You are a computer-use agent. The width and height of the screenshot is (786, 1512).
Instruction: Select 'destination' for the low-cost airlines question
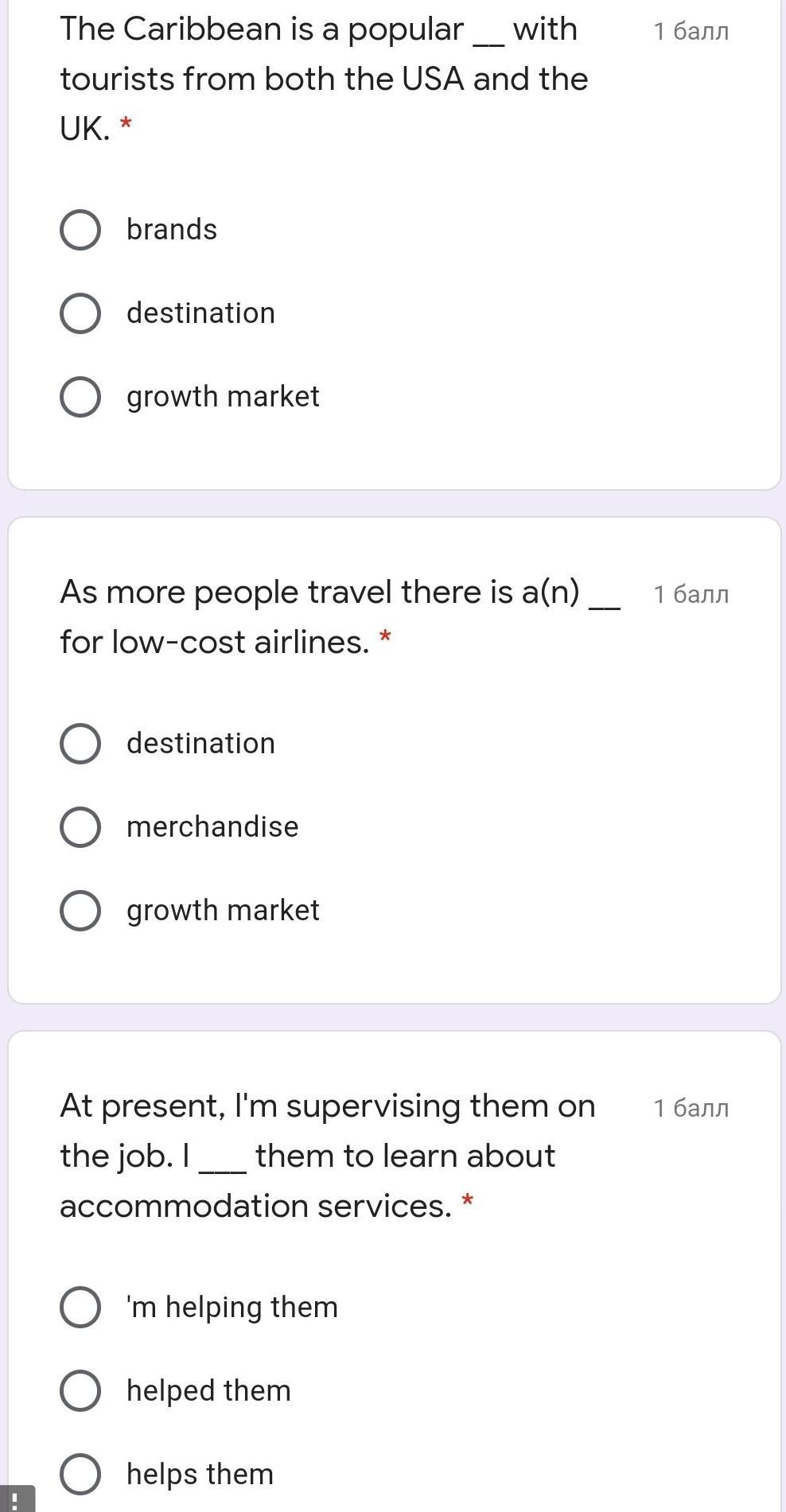80,744
